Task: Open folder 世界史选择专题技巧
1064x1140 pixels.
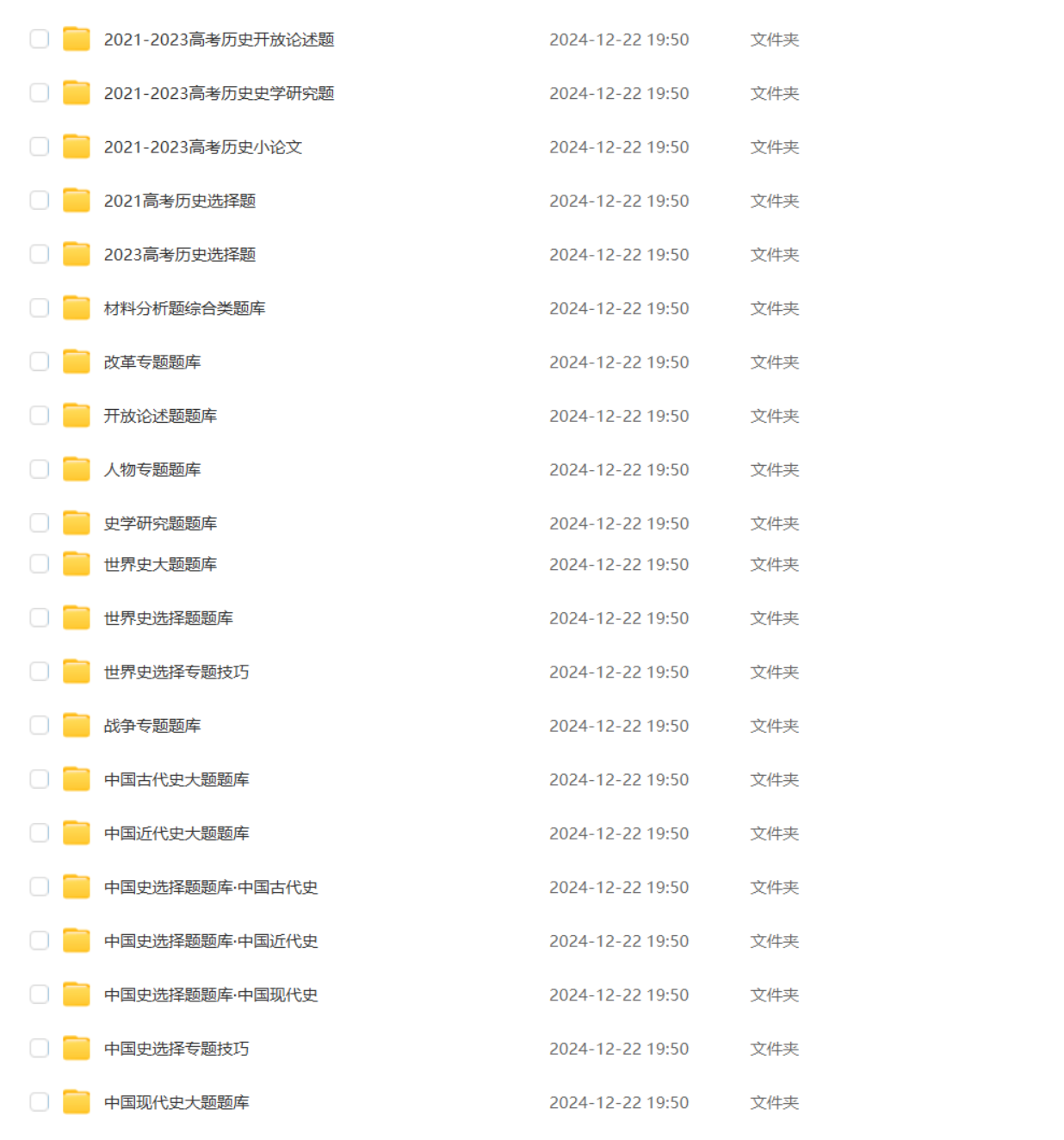Action: (x=176, y=672)
